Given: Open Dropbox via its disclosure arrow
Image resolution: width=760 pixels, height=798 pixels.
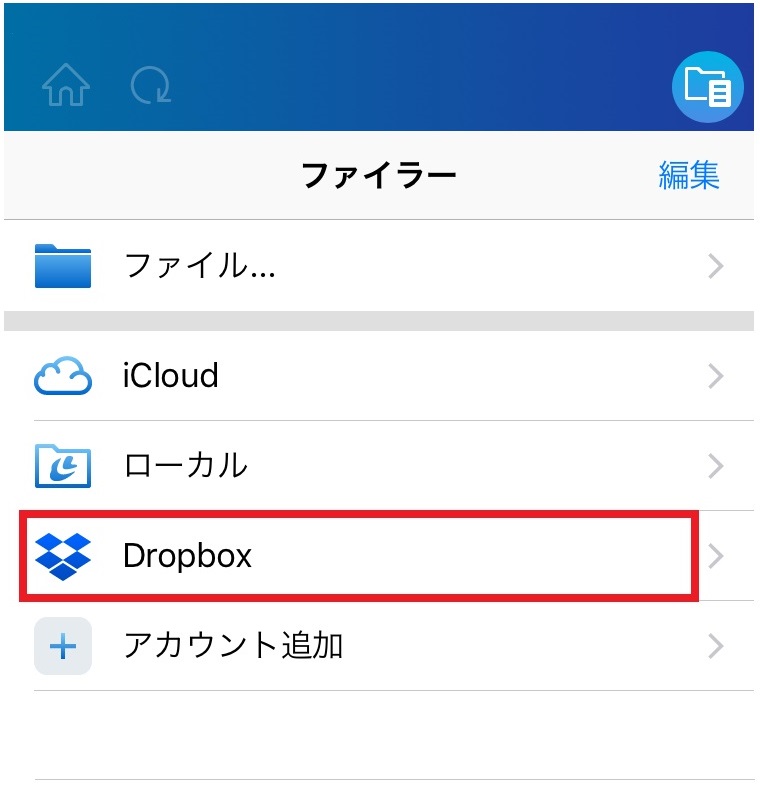Looking at the screenshot, I should click(x=714, y=556).
